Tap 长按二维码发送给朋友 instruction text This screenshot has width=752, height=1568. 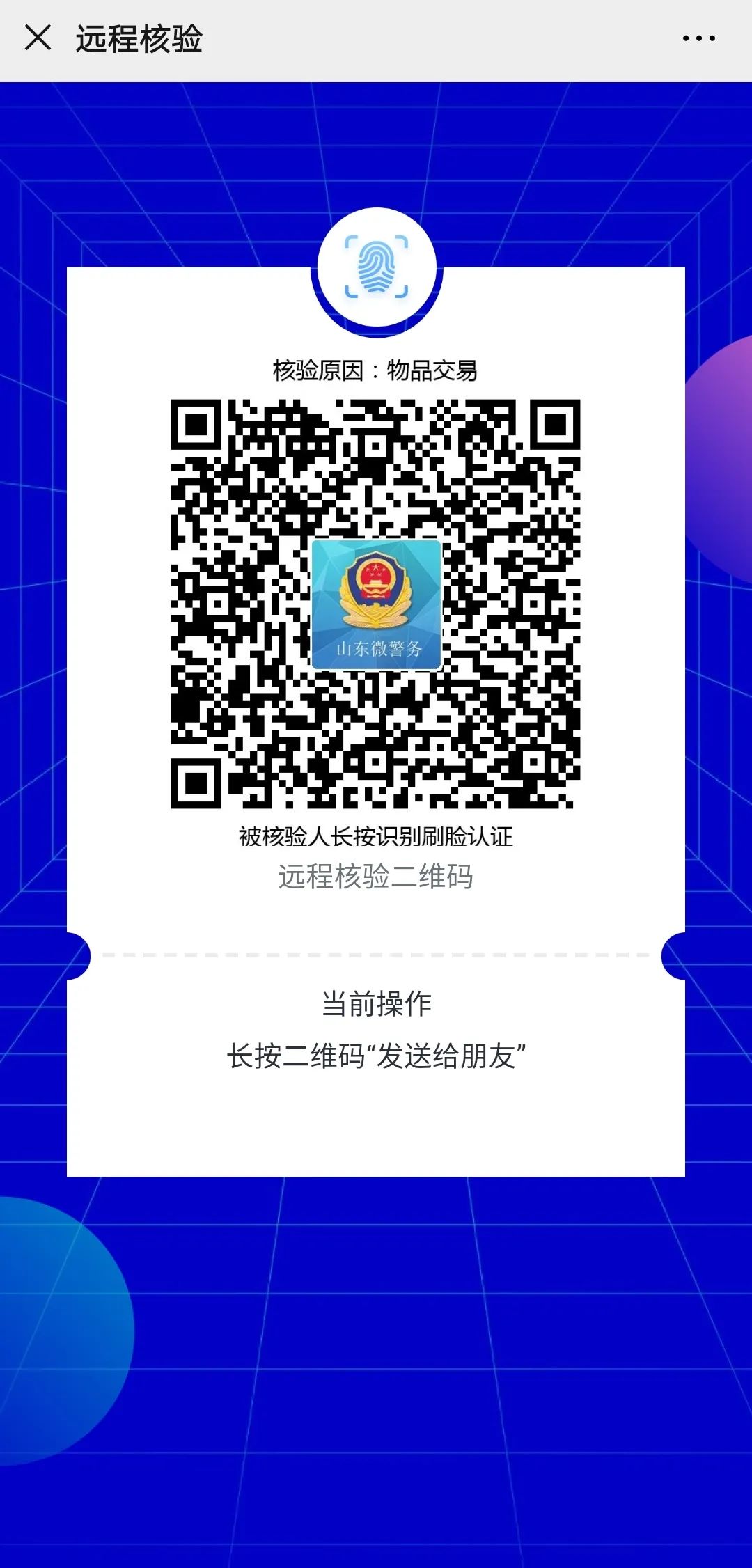pos(376,1057)
